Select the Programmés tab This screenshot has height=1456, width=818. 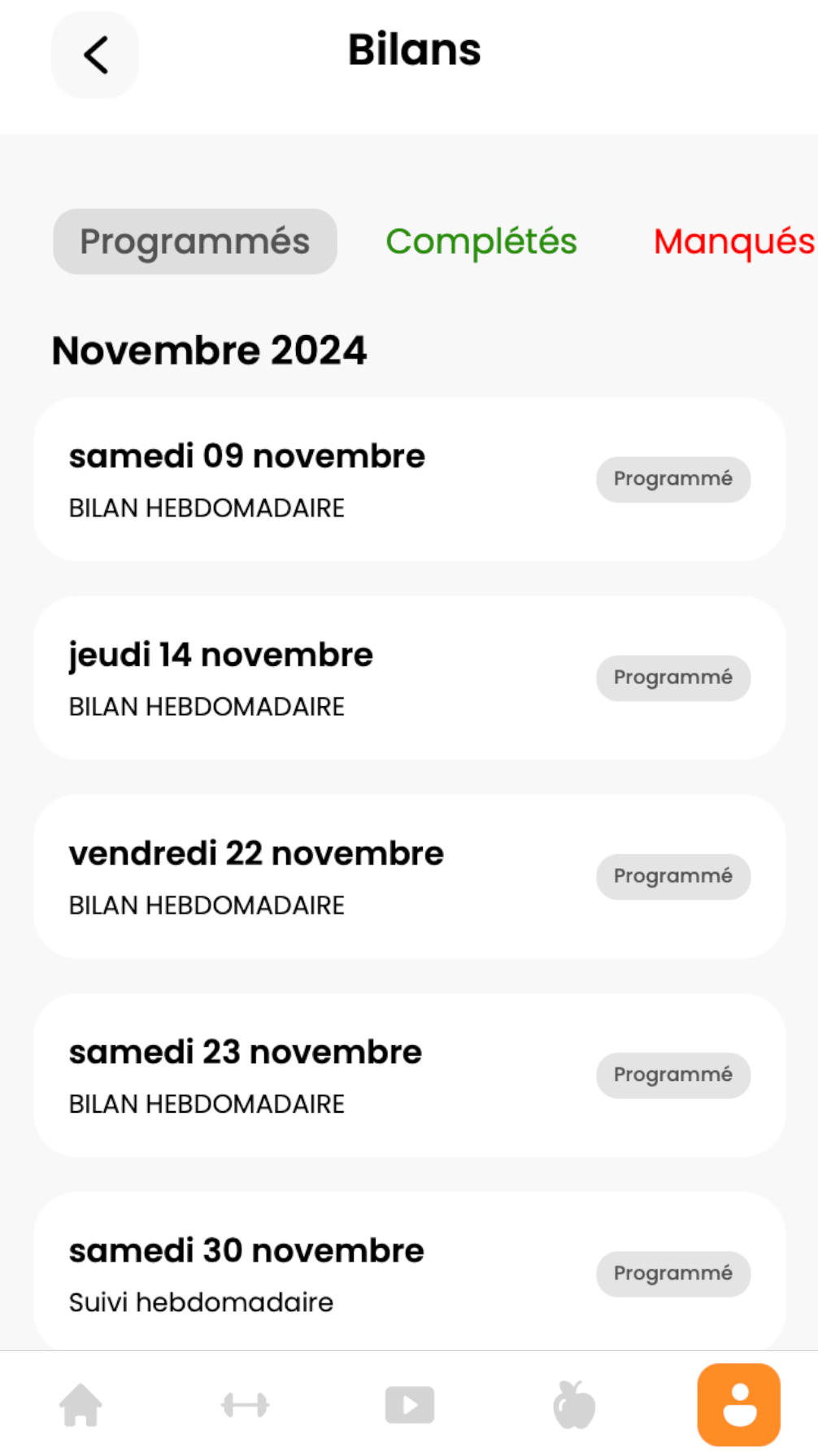coord(195,242)
